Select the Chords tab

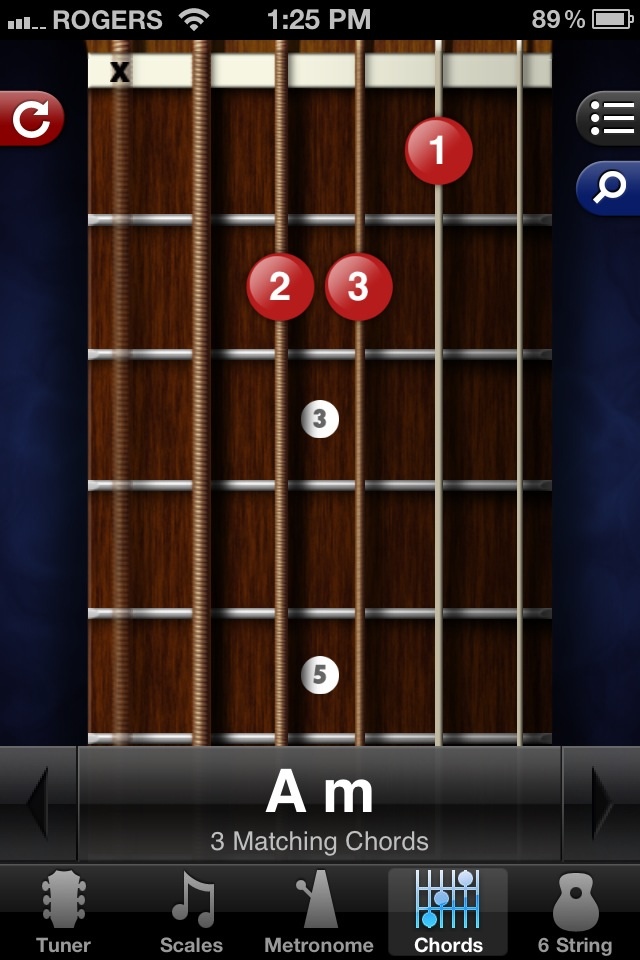(x=447, y=912)
